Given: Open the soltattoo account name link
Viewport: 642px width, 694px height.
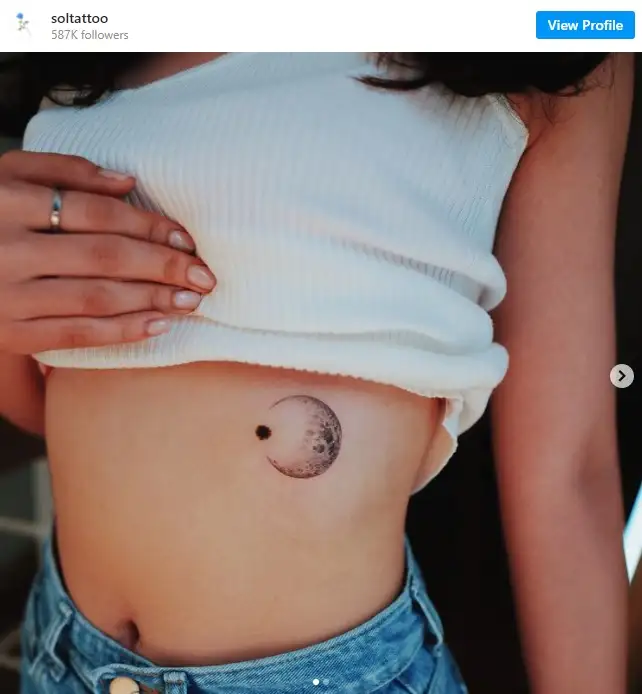Looking at the screenshot, I should tap(79, 18).
